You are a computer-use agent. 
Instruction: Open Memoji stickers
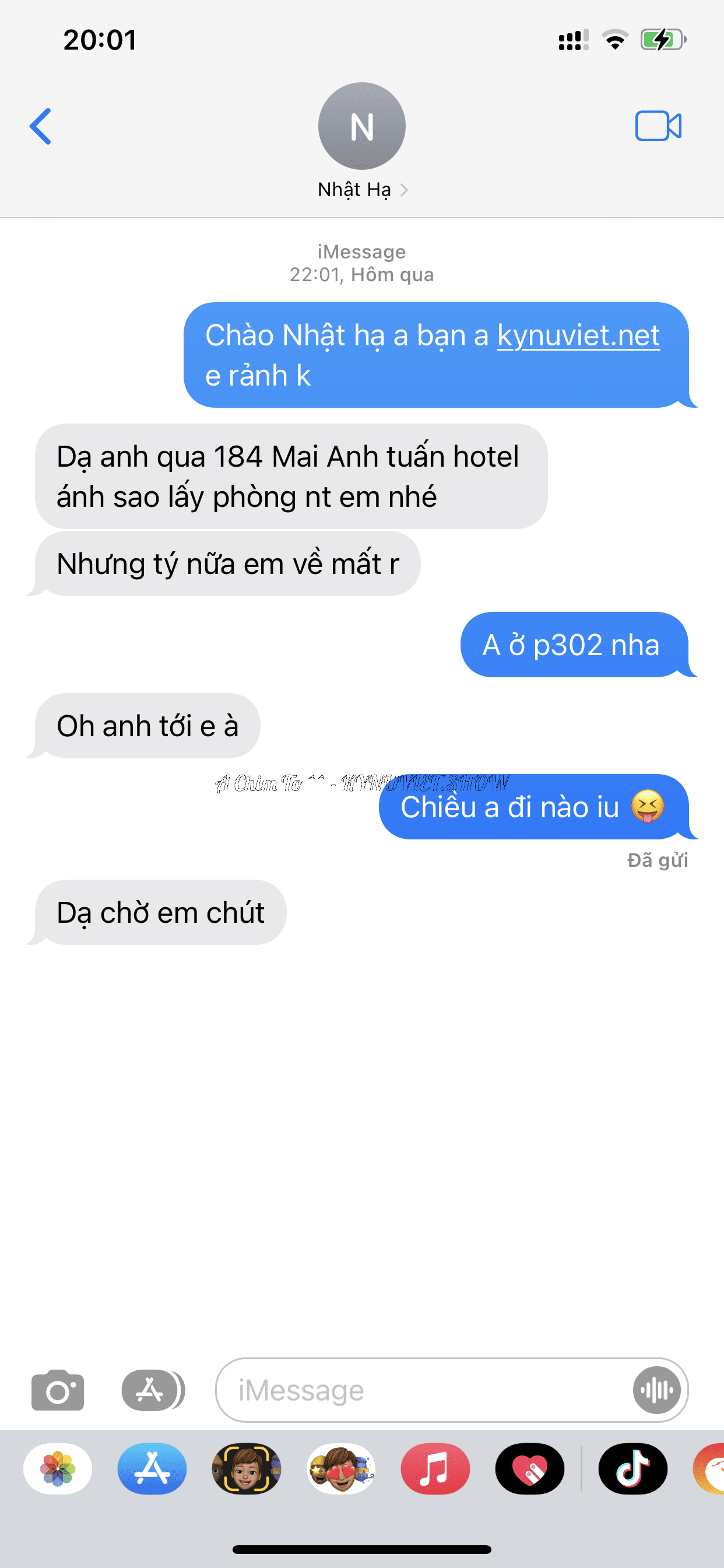coord(340,1469)
